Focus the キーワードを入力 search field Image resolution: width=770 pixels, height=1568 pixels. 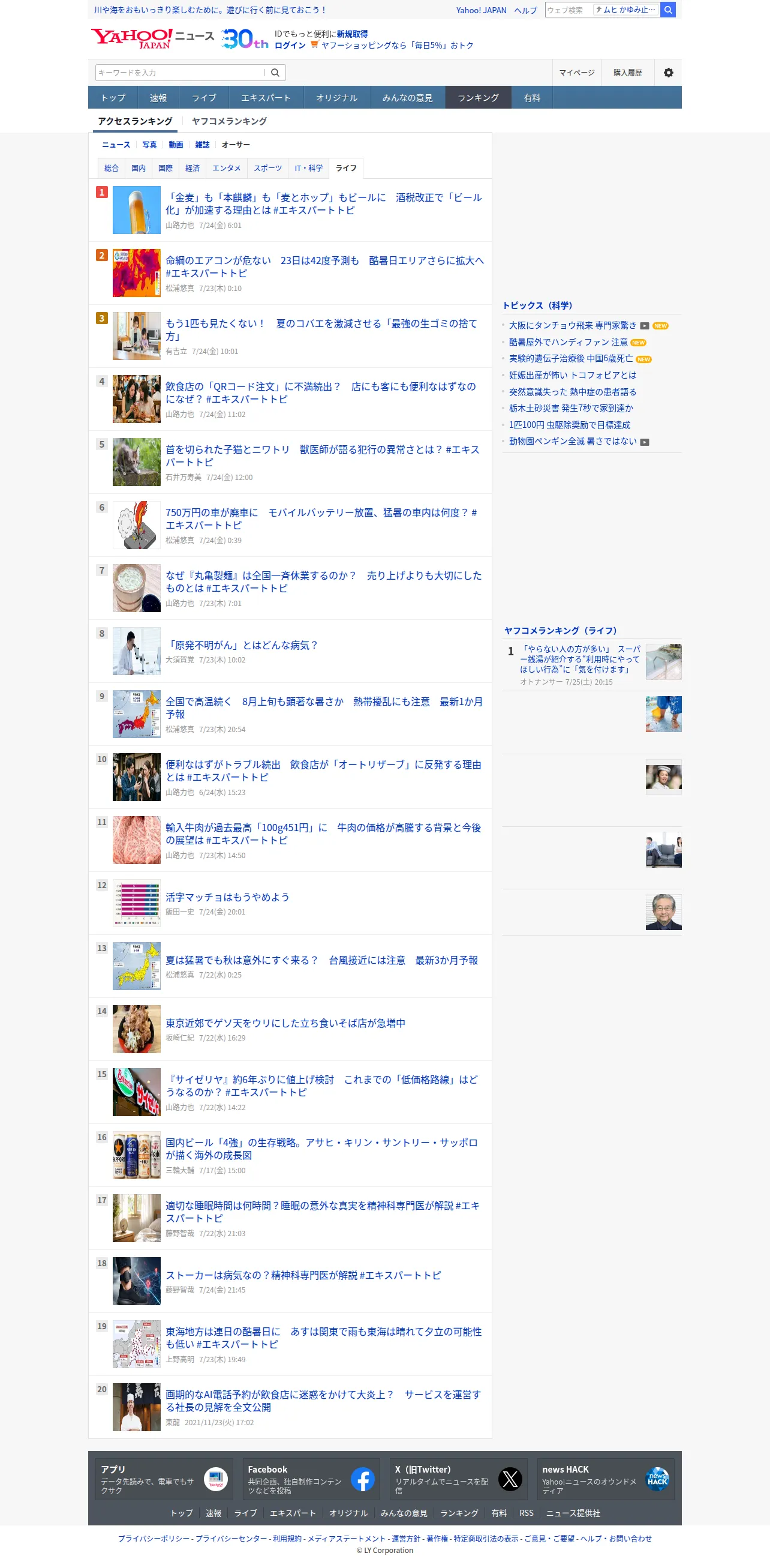(181, 73)
